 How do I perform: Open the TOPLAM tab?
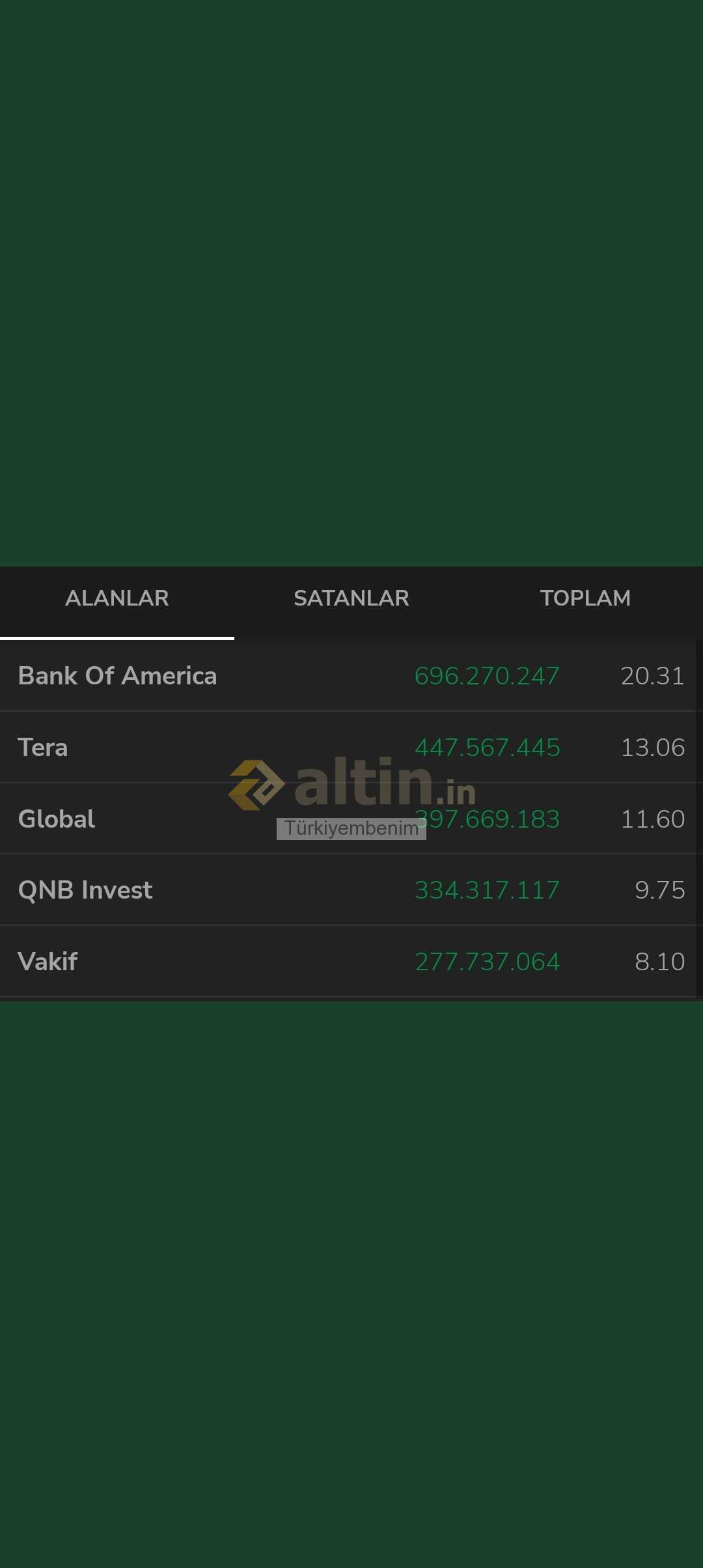pos(586,598)
